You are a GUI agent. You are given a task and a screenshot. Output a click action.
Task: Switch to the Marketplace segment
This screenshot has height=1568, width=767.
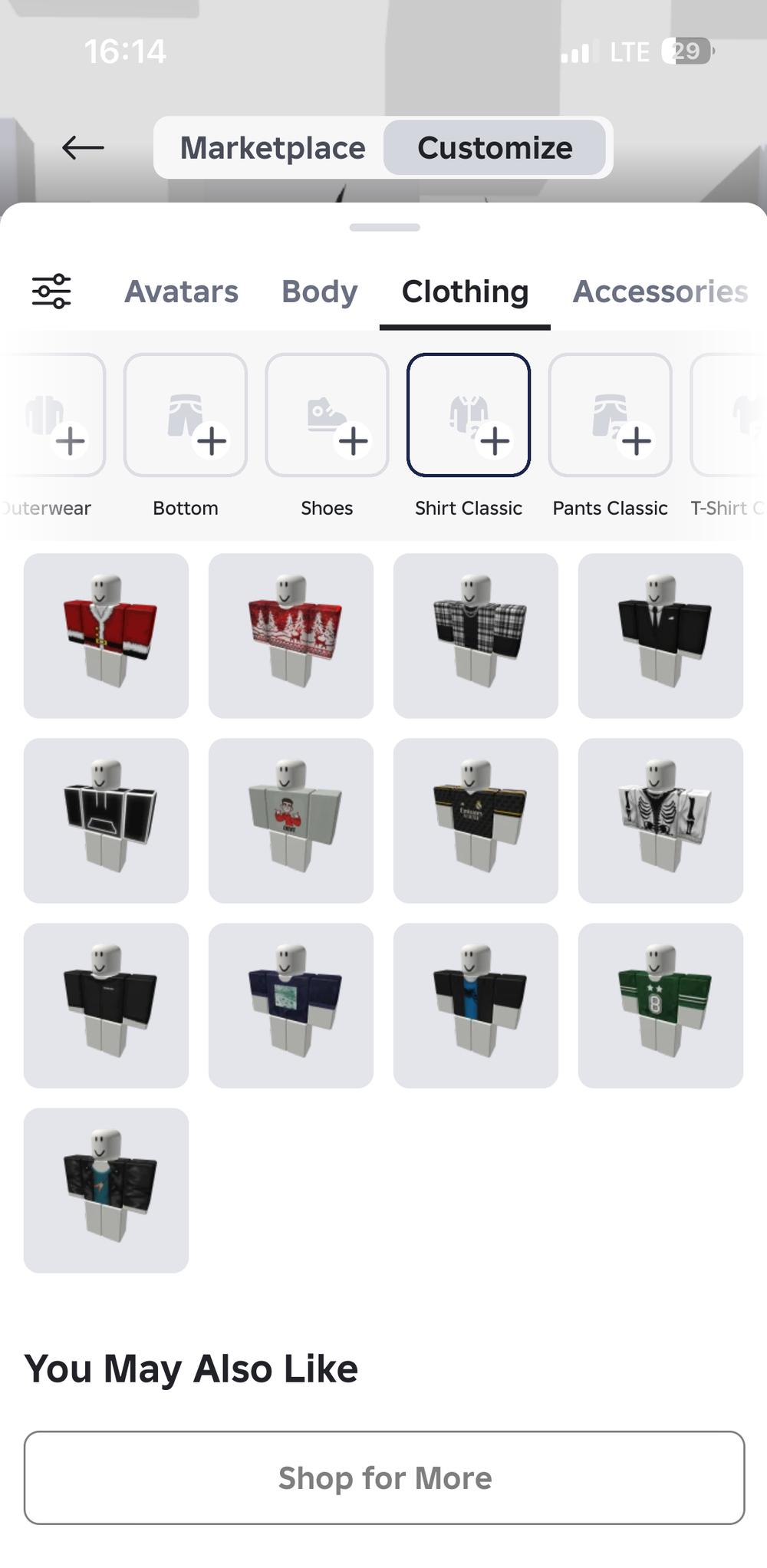(x=272, y=148)
